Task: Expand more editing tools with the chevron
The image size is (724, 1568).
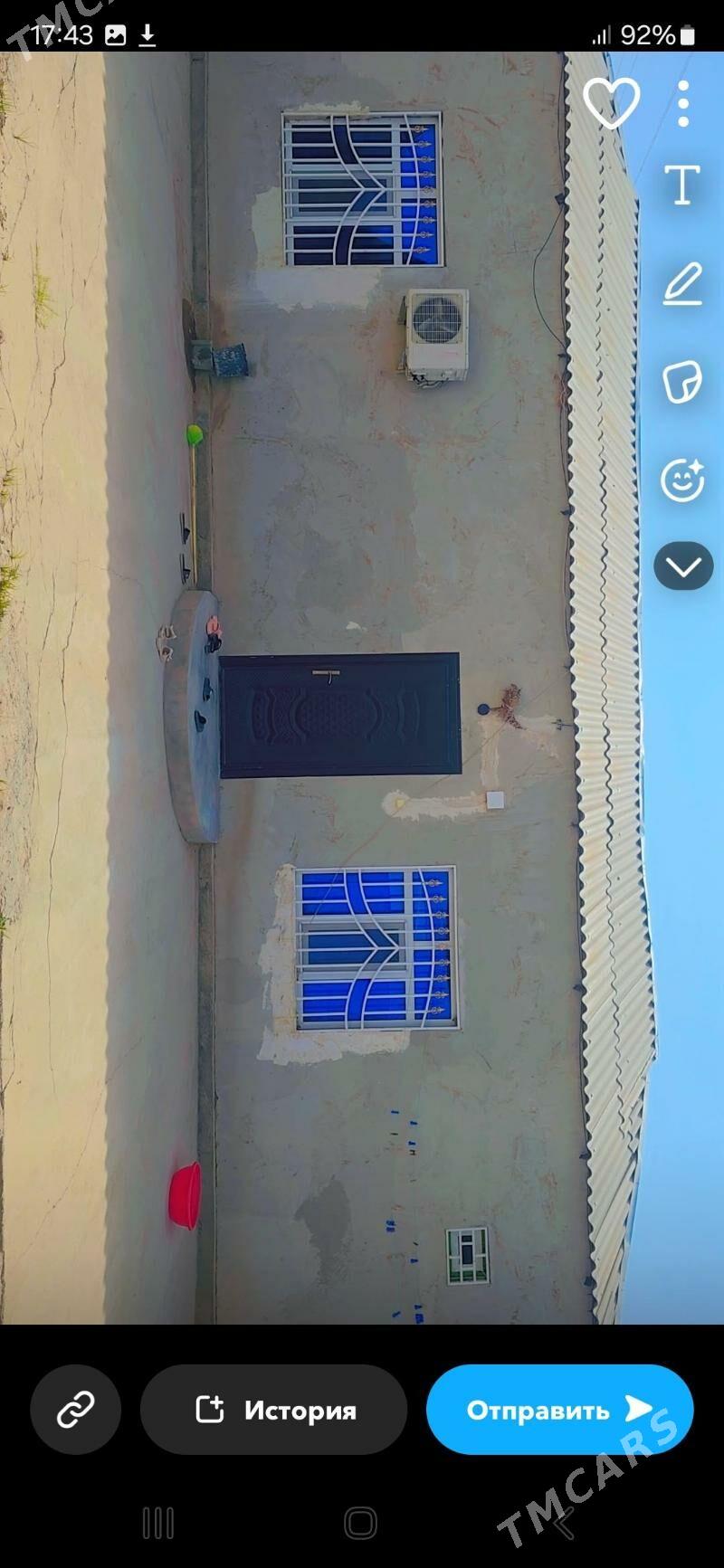Action: tap(683, 566)
